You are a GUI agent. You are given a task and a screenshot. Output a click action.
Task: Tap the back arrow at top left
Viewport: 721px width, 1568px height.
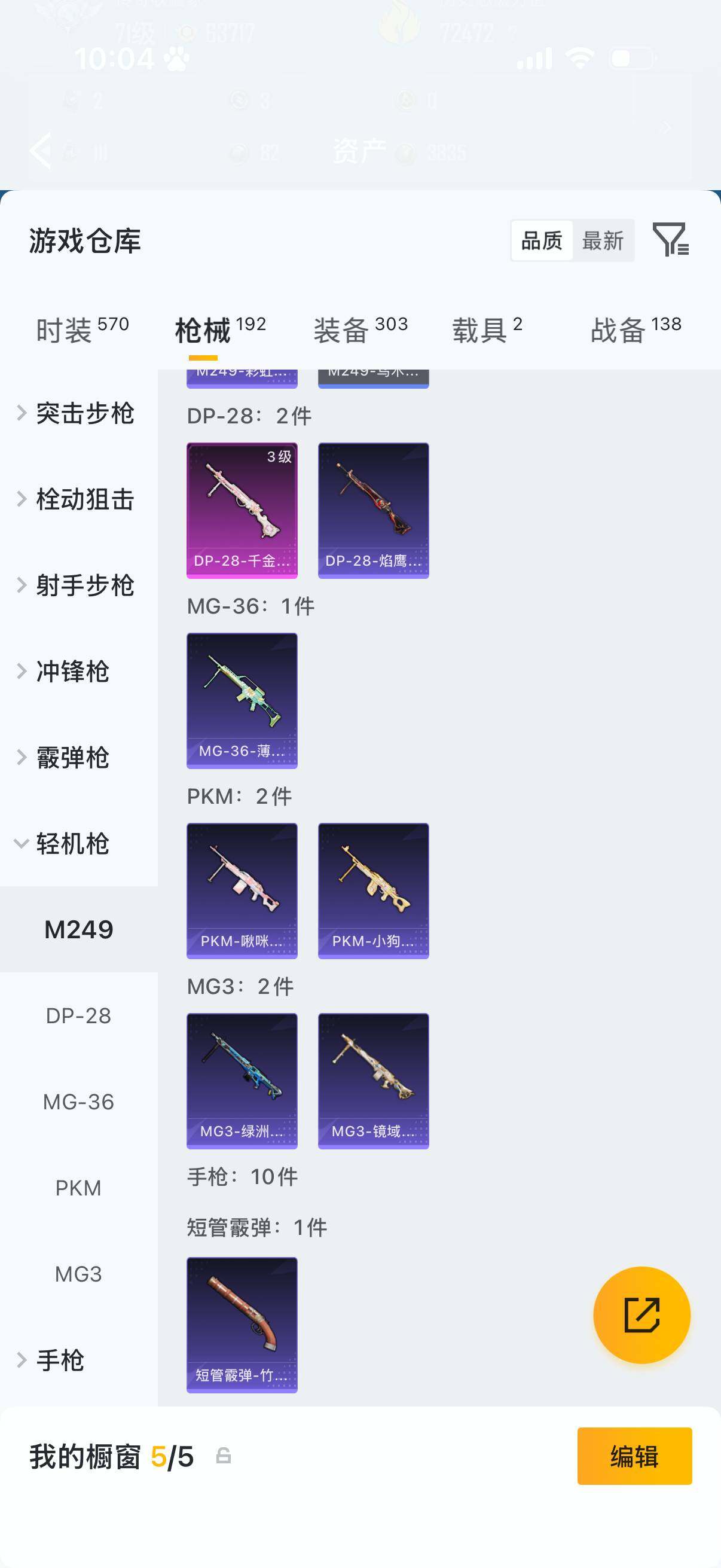39,151
